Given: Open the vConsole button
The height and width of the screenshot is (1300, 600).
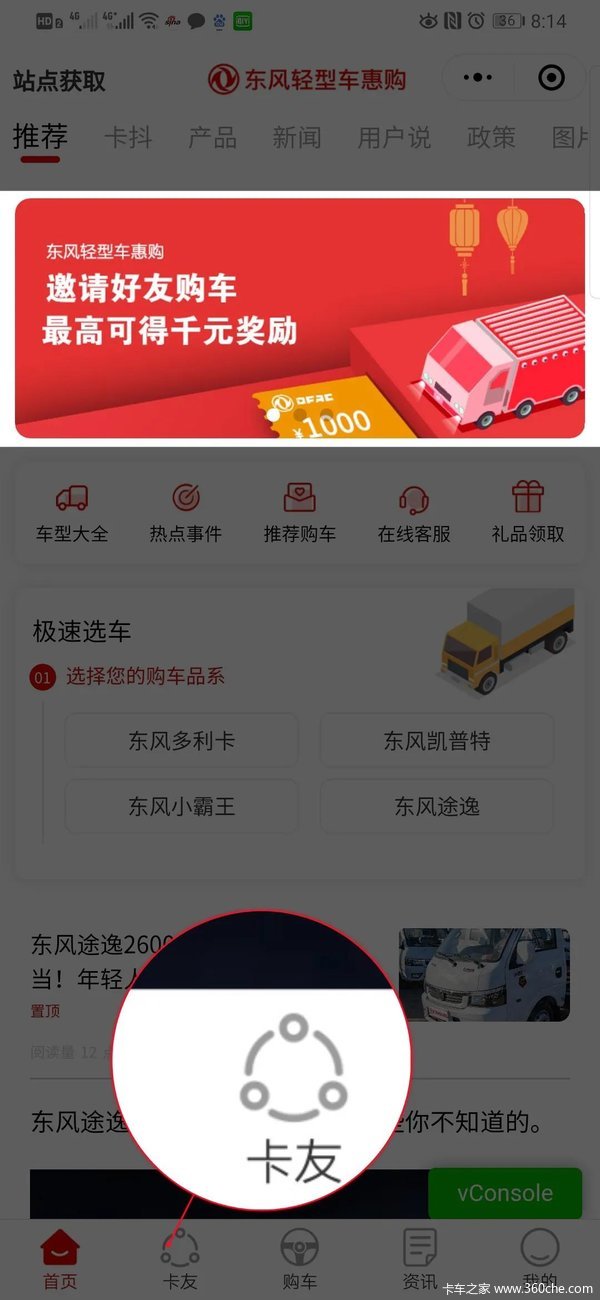Looking at the screenshot, I should pos(505,1193).
